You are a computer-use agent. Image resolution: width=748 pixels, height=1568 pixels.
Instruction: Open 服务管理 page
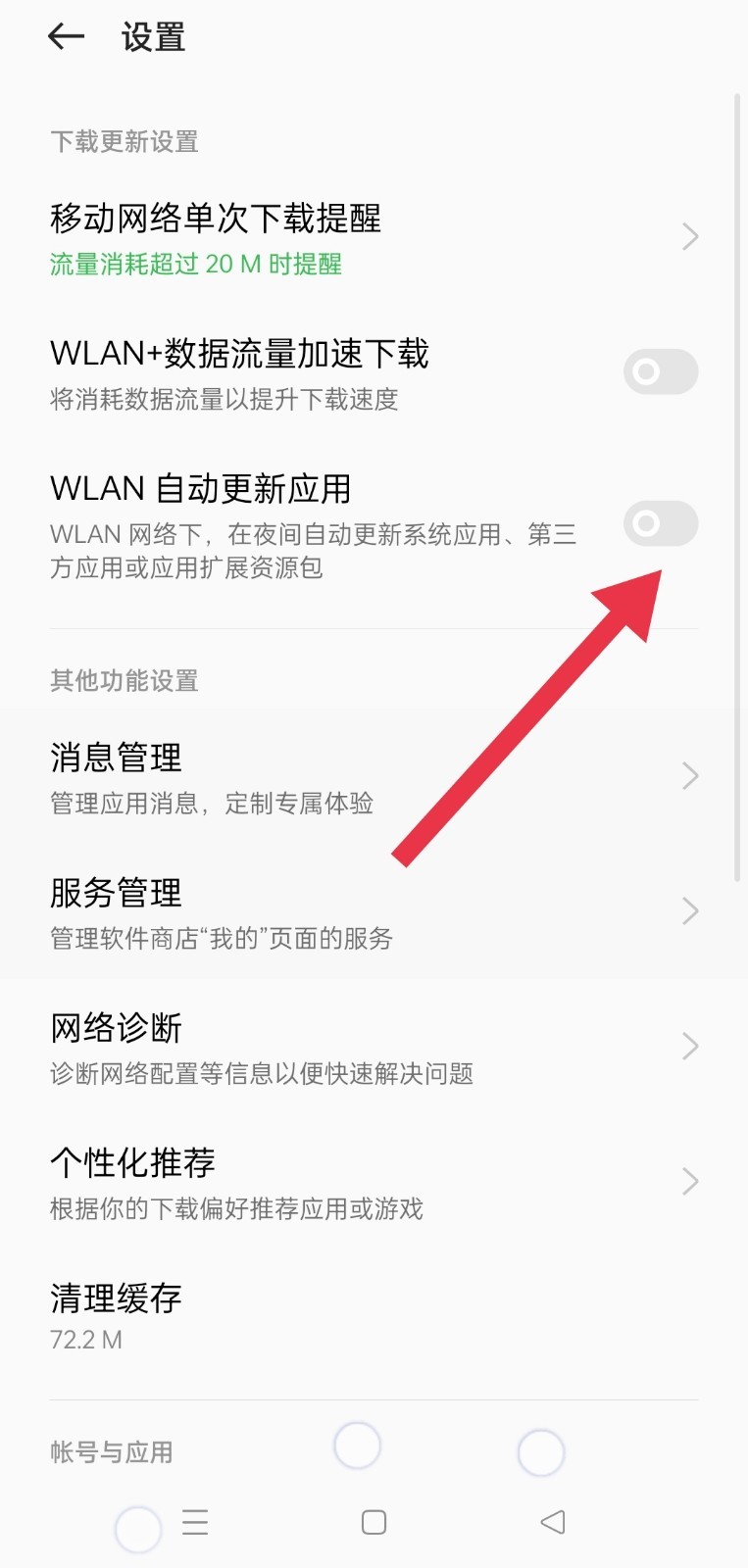[x=373, y=912]
